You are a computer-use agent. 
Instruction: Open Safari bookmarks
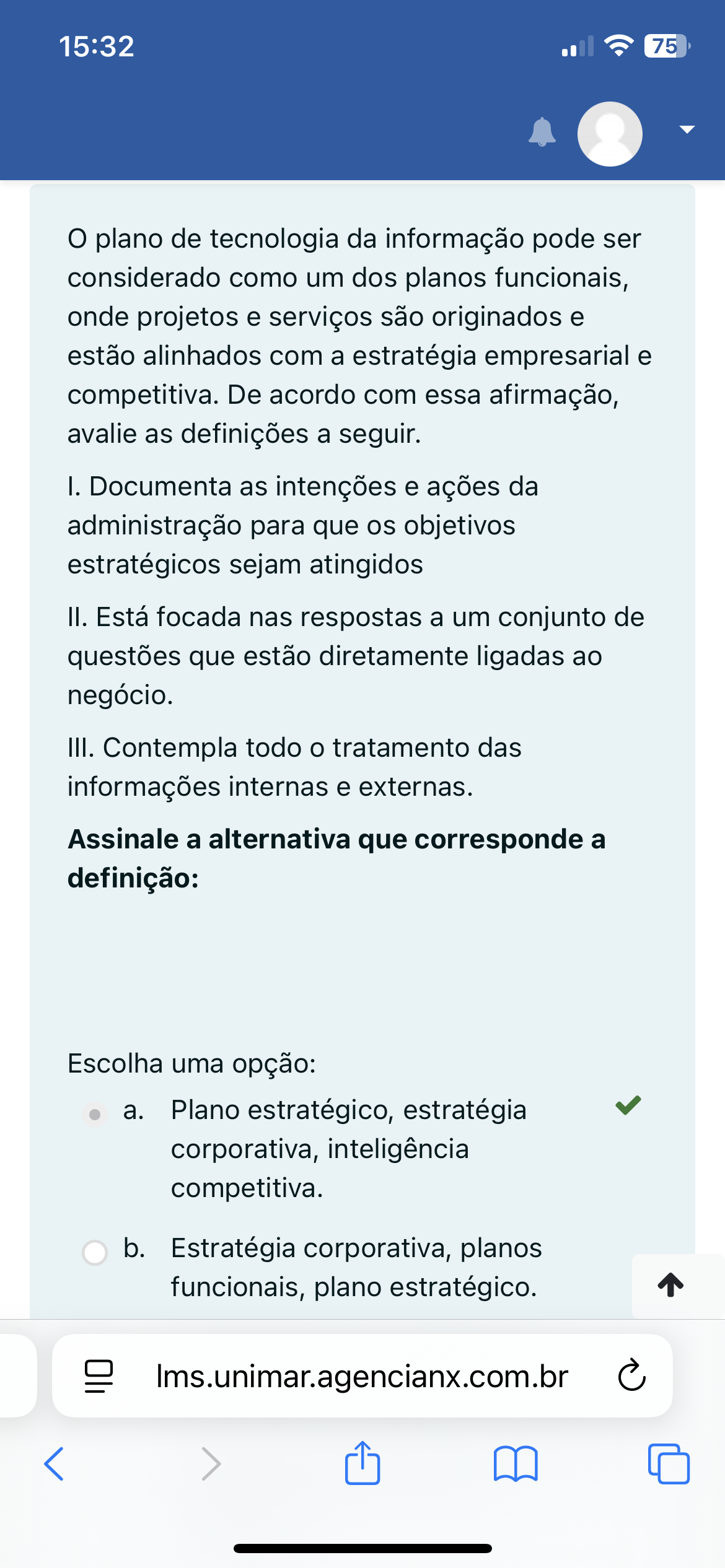(x=516, y=1464)
